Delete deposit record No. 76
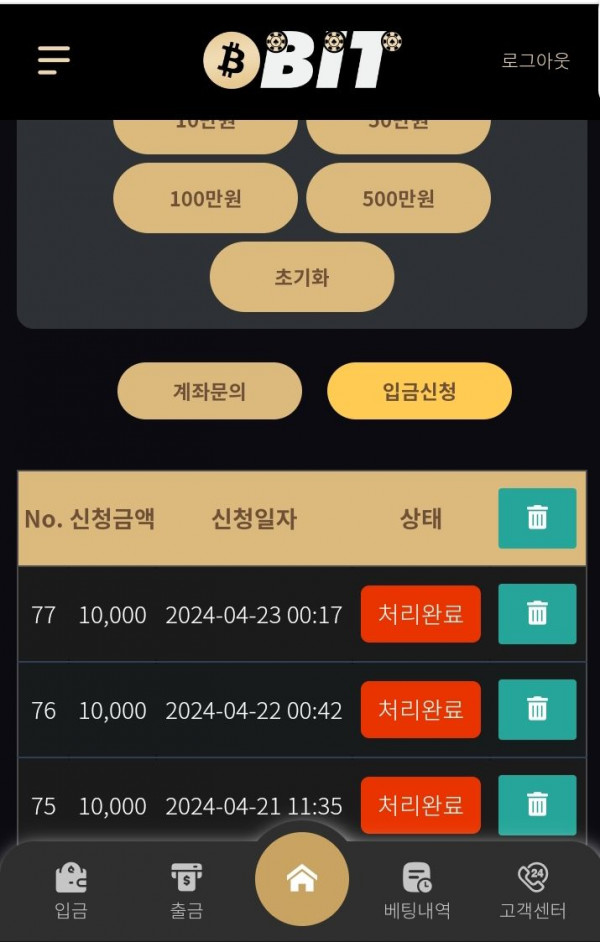Image resolution: width=600 pixels, height=942 pixels. 537,710
